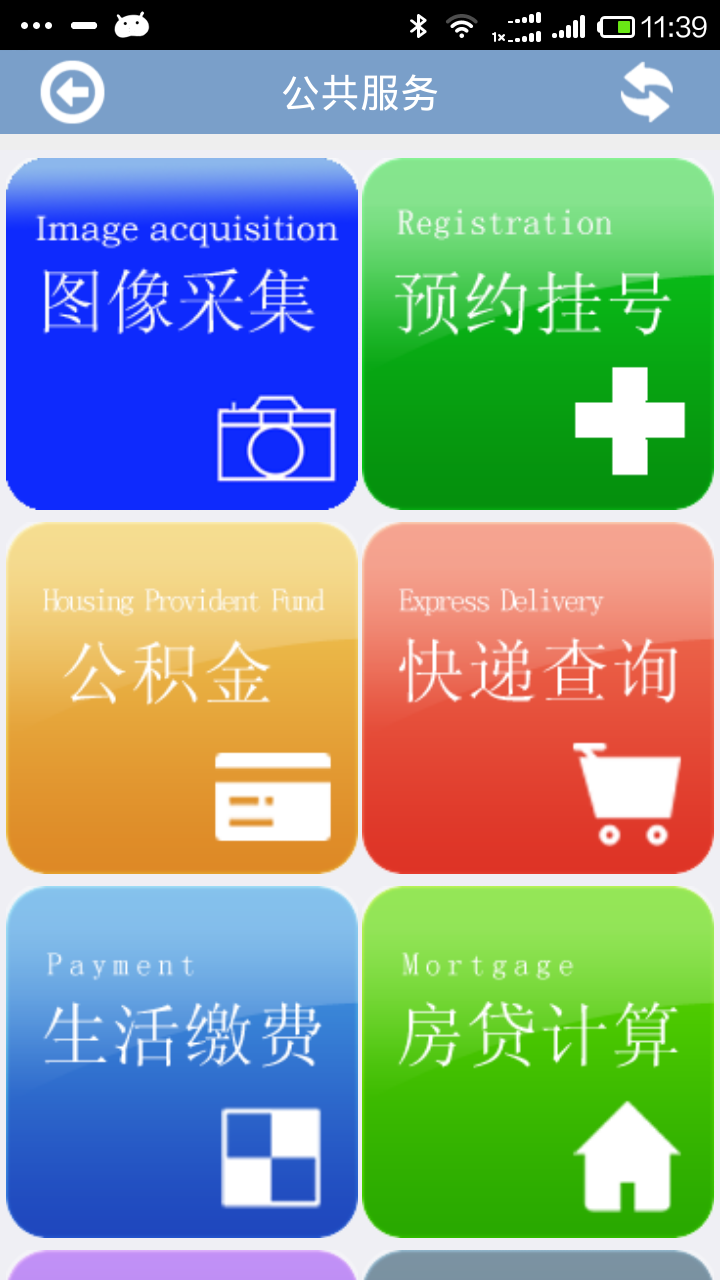Viewport: 720px width, 1280px height.
Task: Select the Registration appointment tile
Action: click(x=538, y=334)
